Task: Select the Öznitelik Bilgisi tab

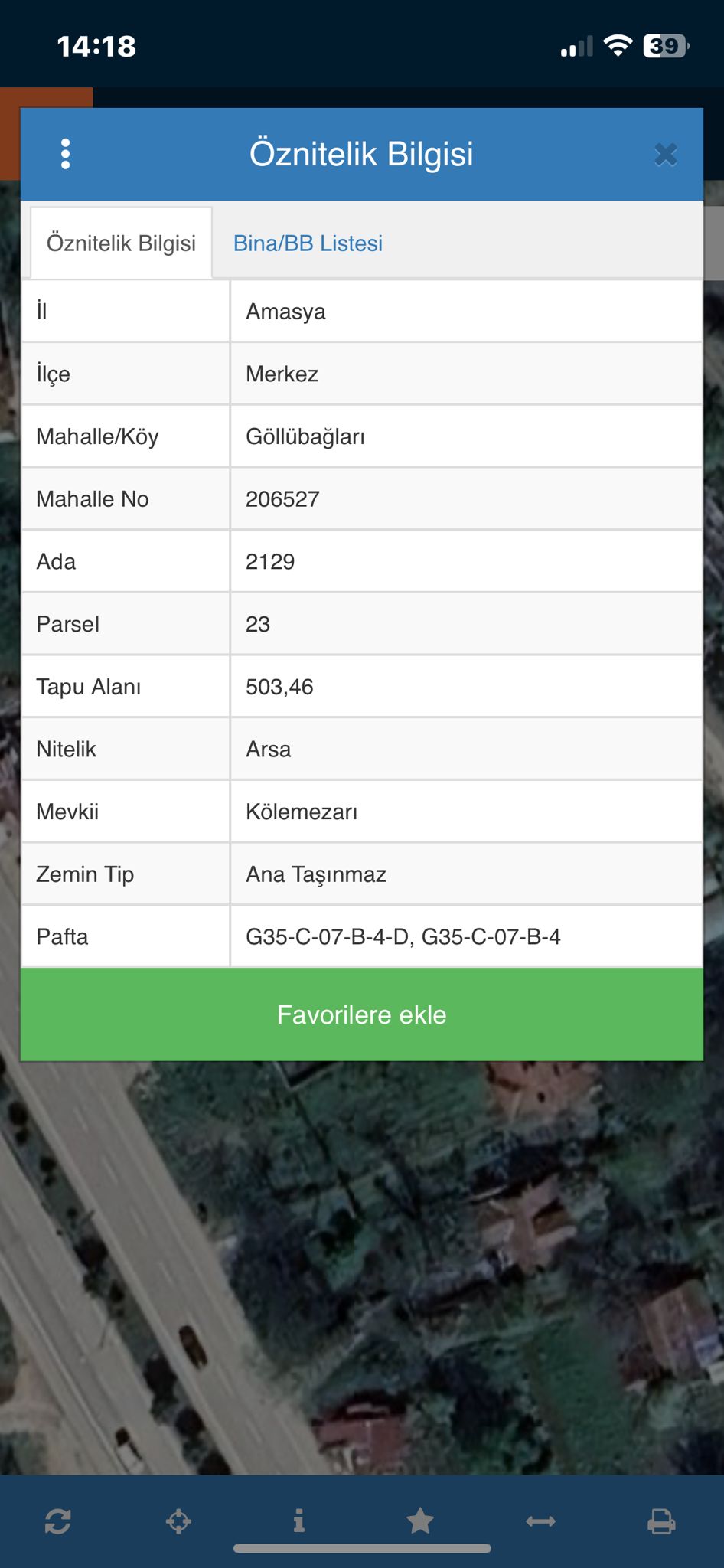Action: [x=121, y=243]
